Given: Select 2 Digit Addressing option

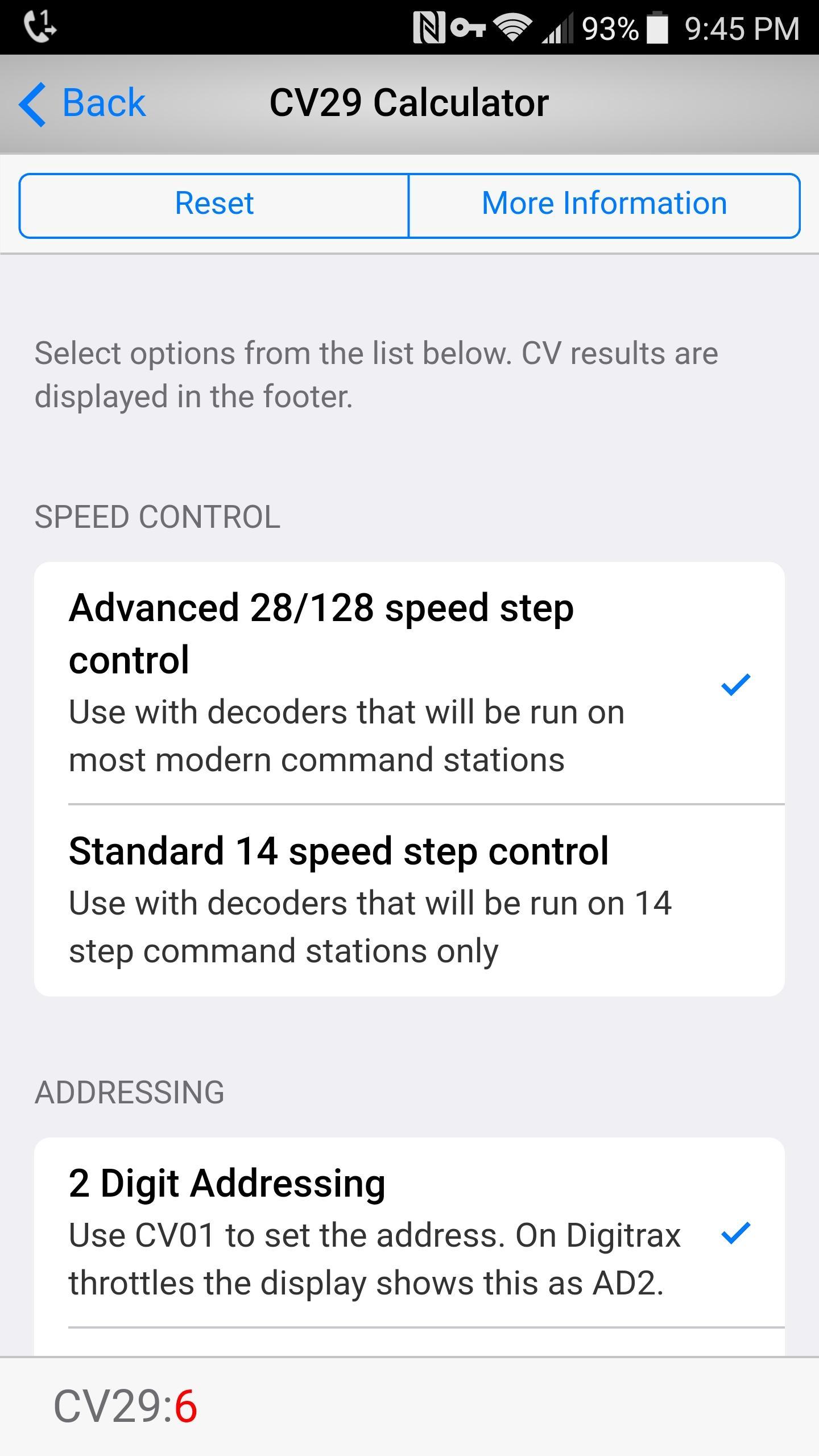Looking at the screenshot, I should [408, 1233].
